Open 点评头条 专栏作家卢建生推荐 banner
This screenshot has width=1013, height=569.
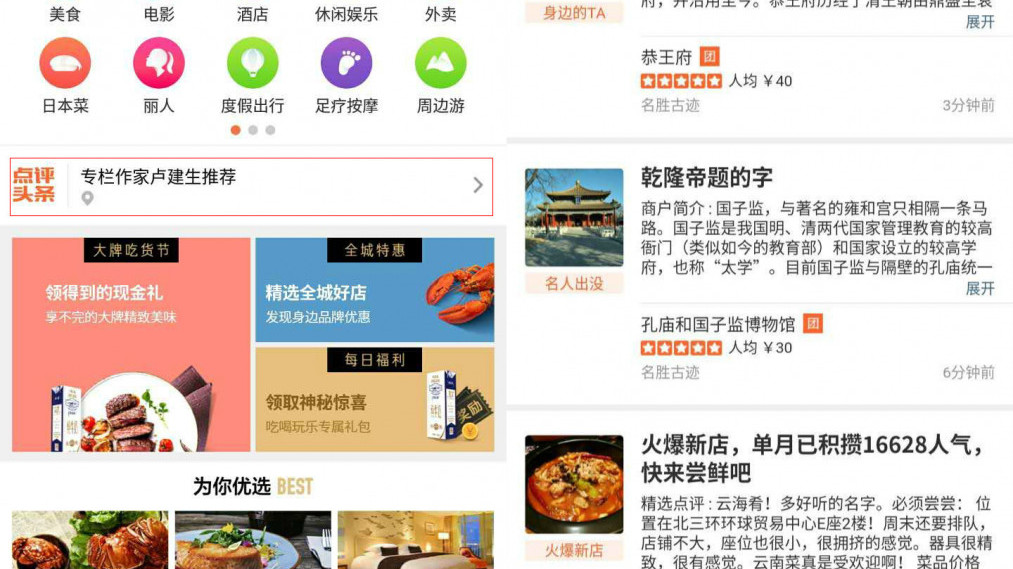(251, 186)
